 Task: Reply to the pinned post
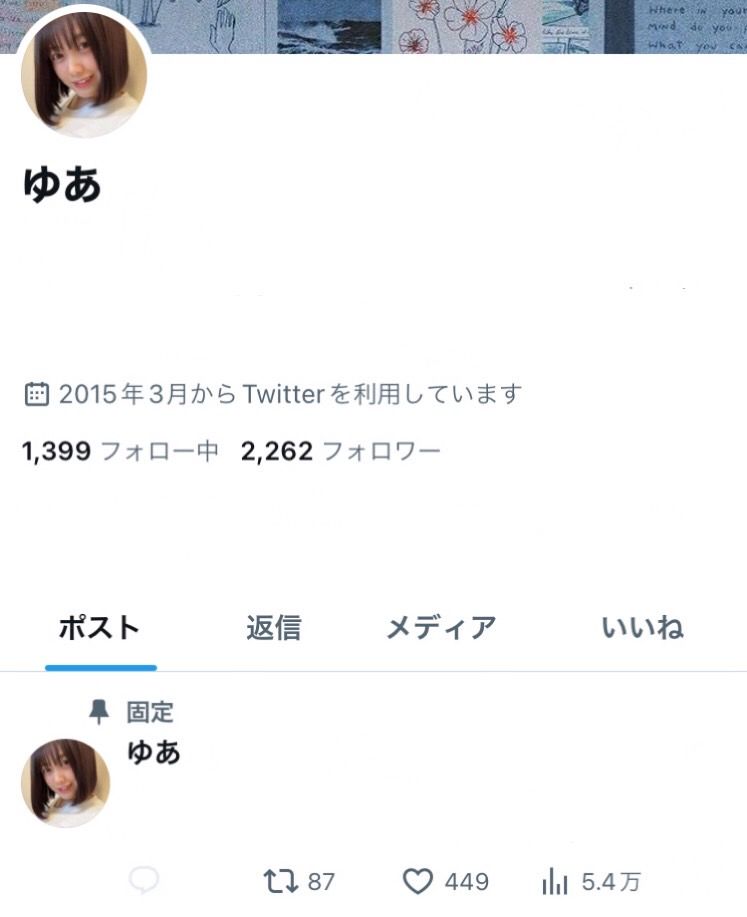(145, 881)
